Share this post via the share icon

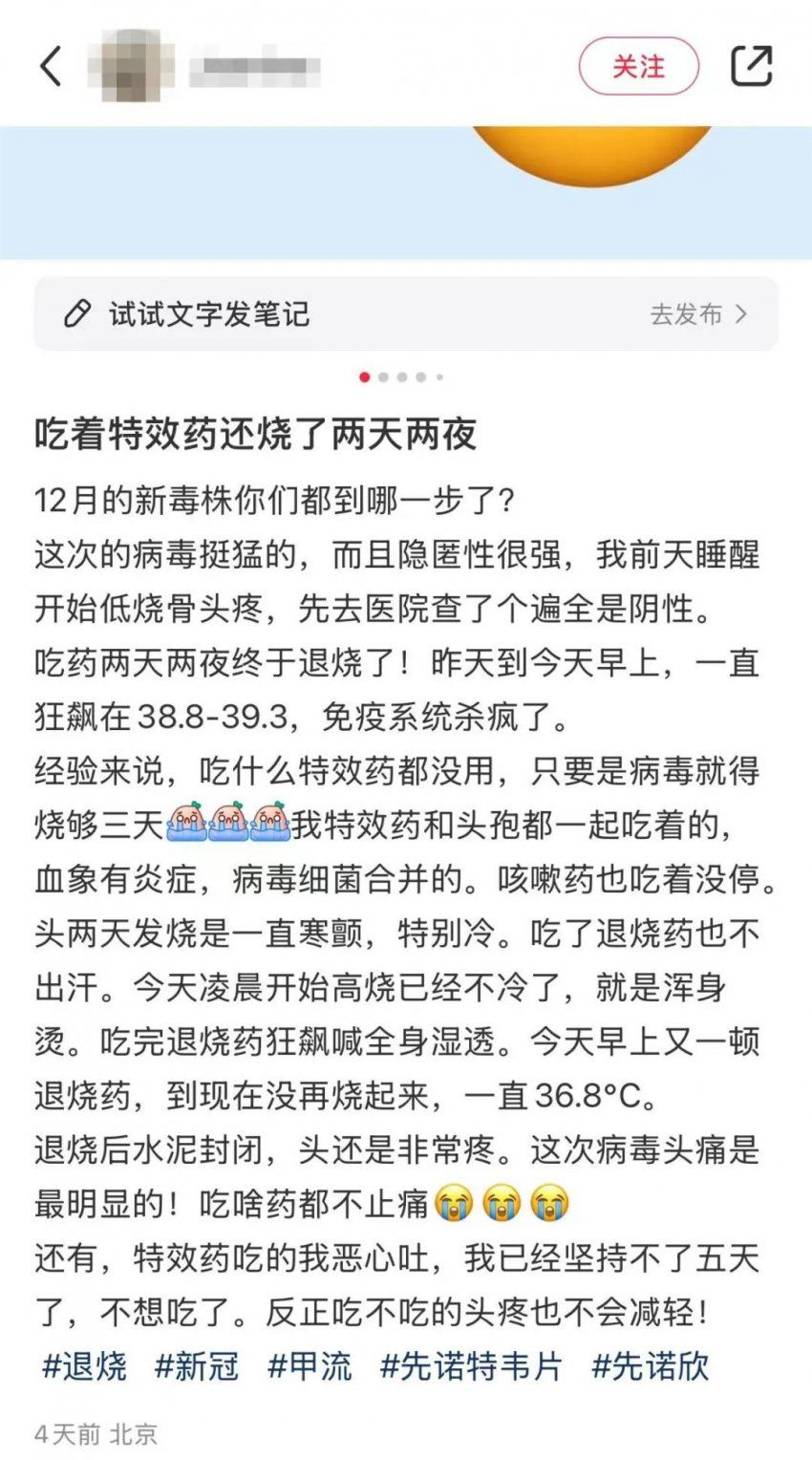pyautogui.click(x=751, y=66)
